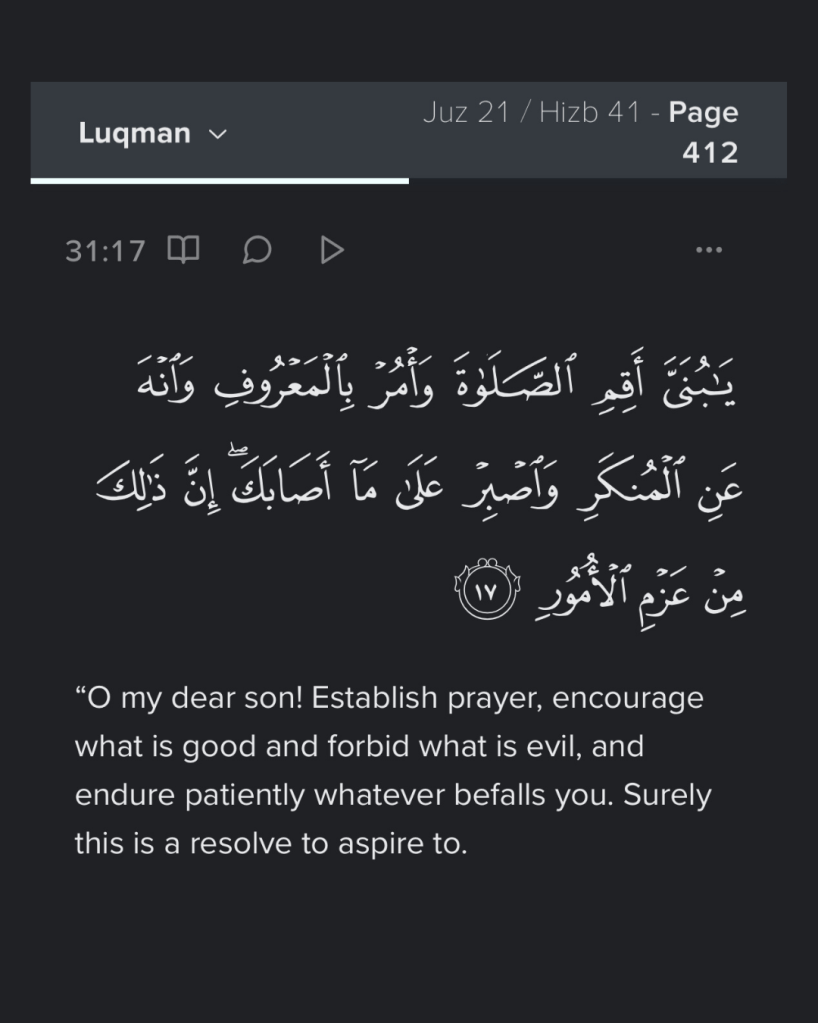Open tafsir book icon for verse 31:17
Image resolution: width=818 pixels, height=1023 pixels.
183,249
